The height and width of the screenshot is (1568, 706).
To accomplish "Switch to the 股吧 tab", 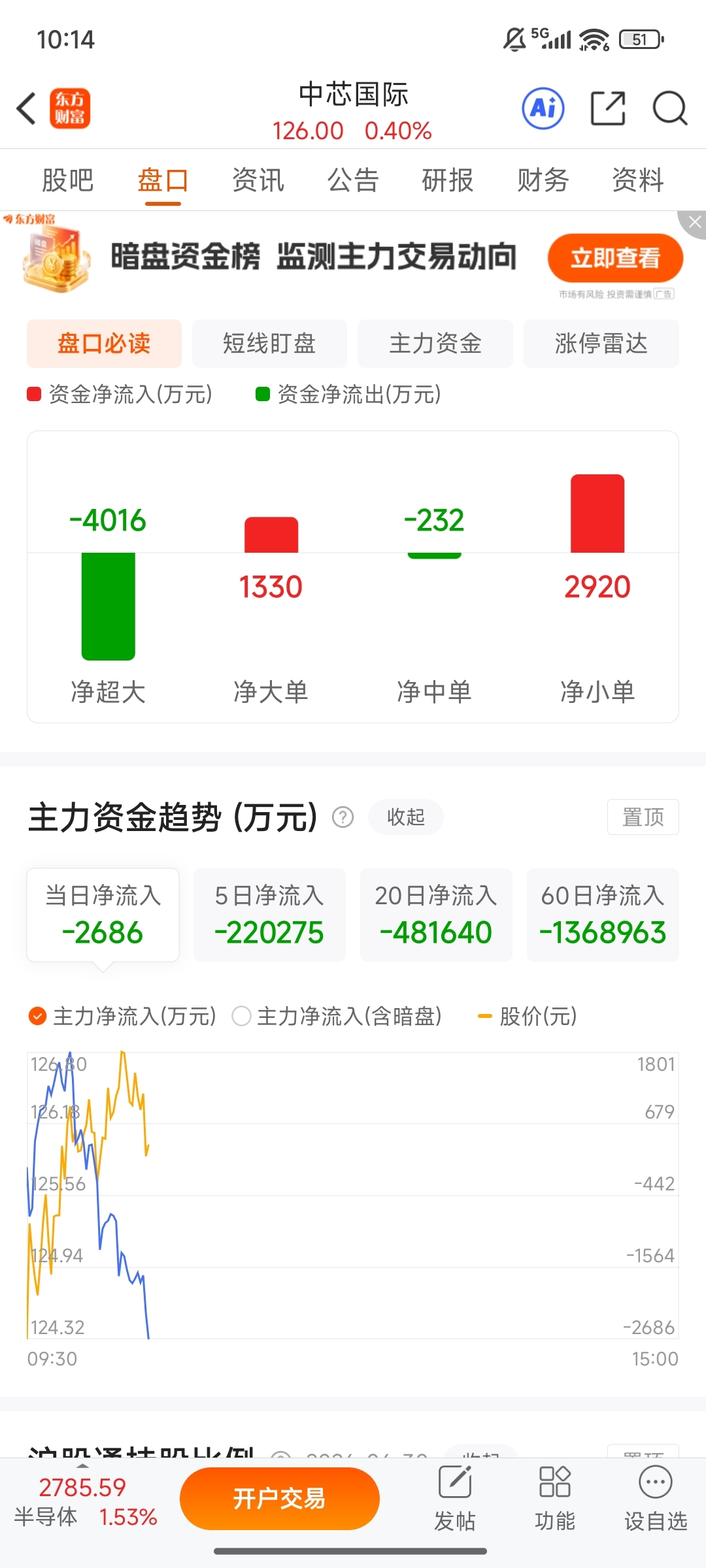I will coord(68,180).
